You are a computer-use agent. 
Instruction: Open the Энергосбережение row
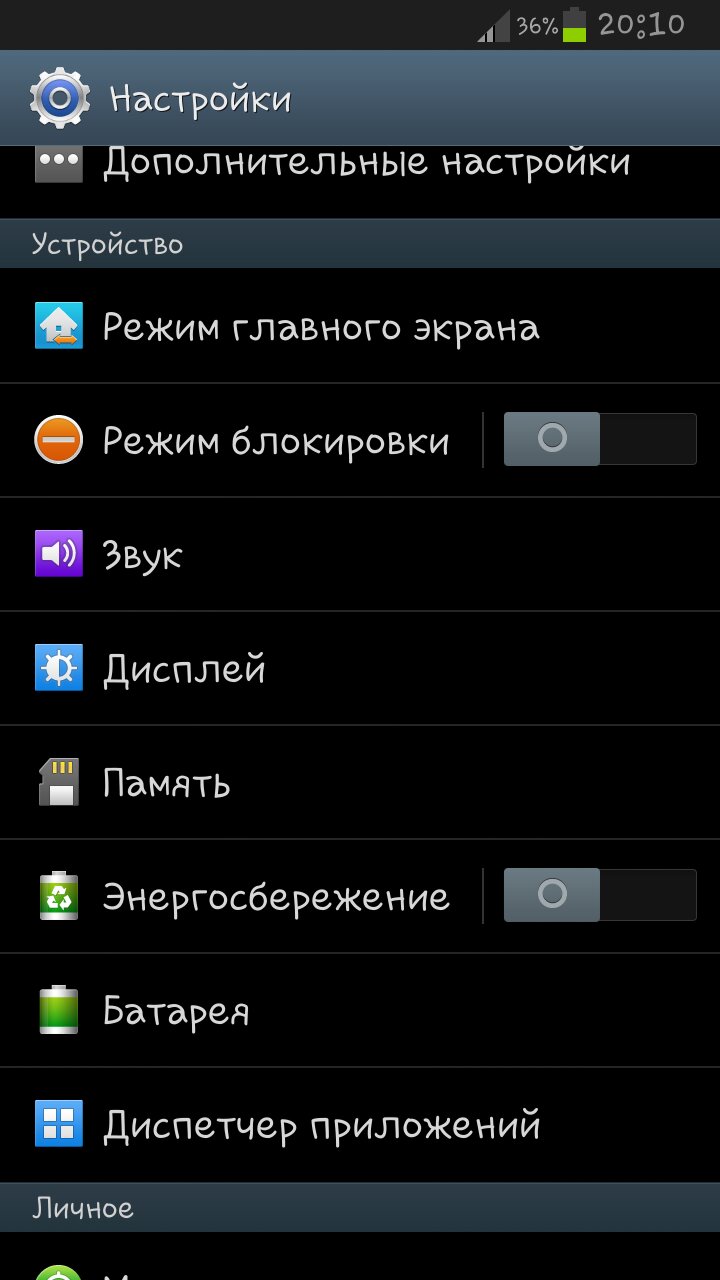click(x=275, y=897)
